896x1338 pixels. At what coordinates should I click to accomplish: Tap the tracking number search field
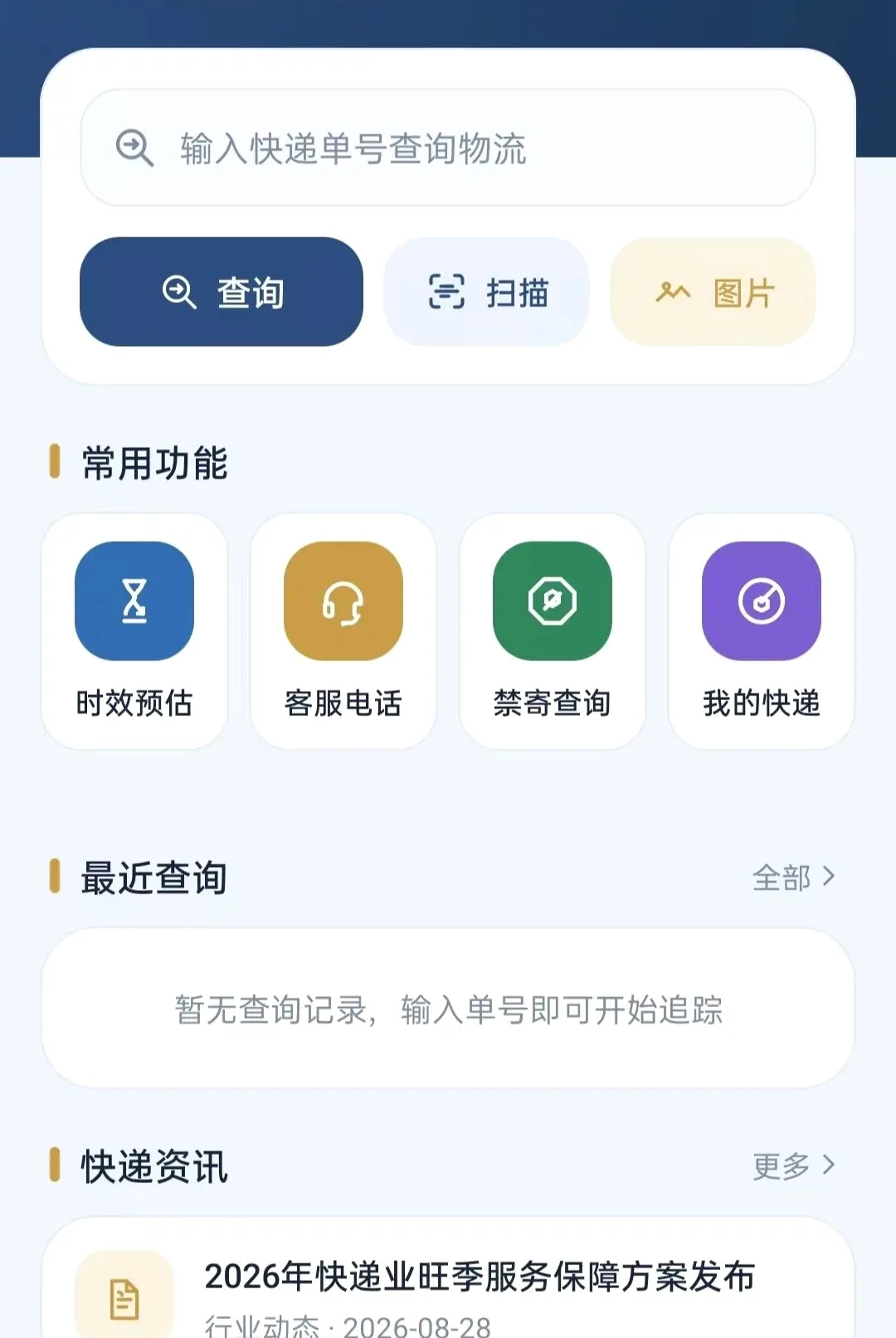448,148
